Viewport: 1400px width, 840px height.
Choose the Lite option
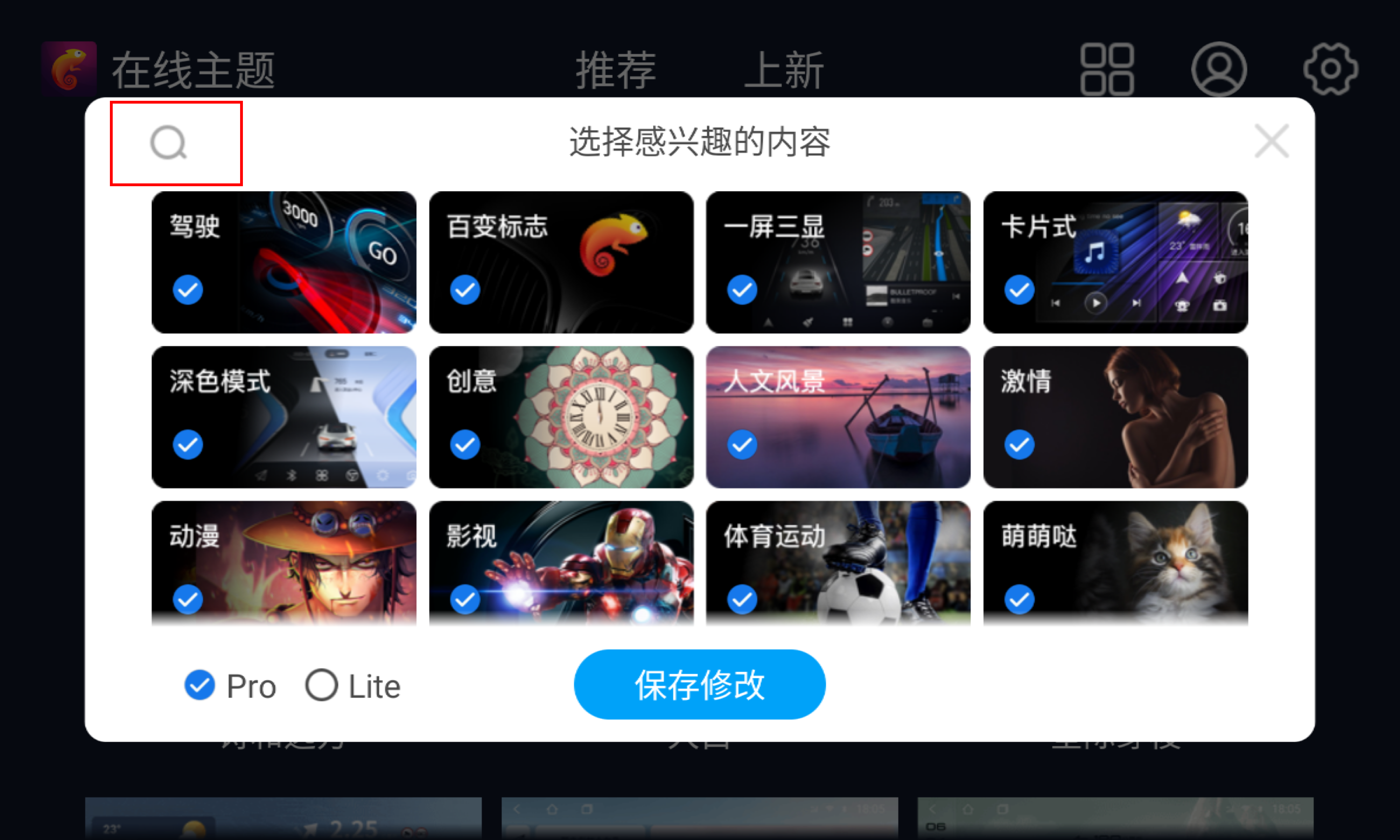tap(322, 685)
